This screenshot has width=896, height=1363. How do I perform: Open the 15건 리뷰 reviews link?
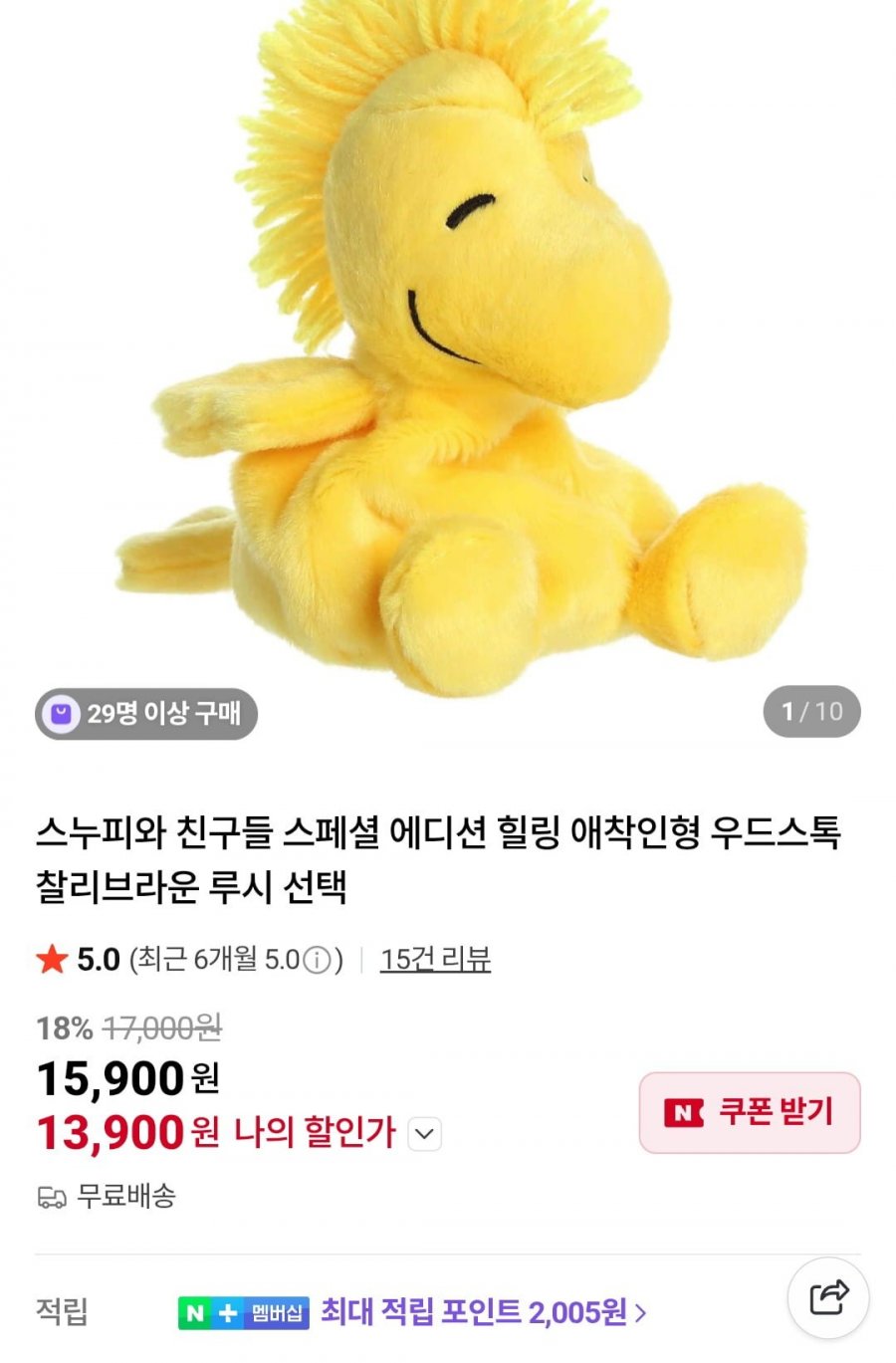(x=435, y=960)
